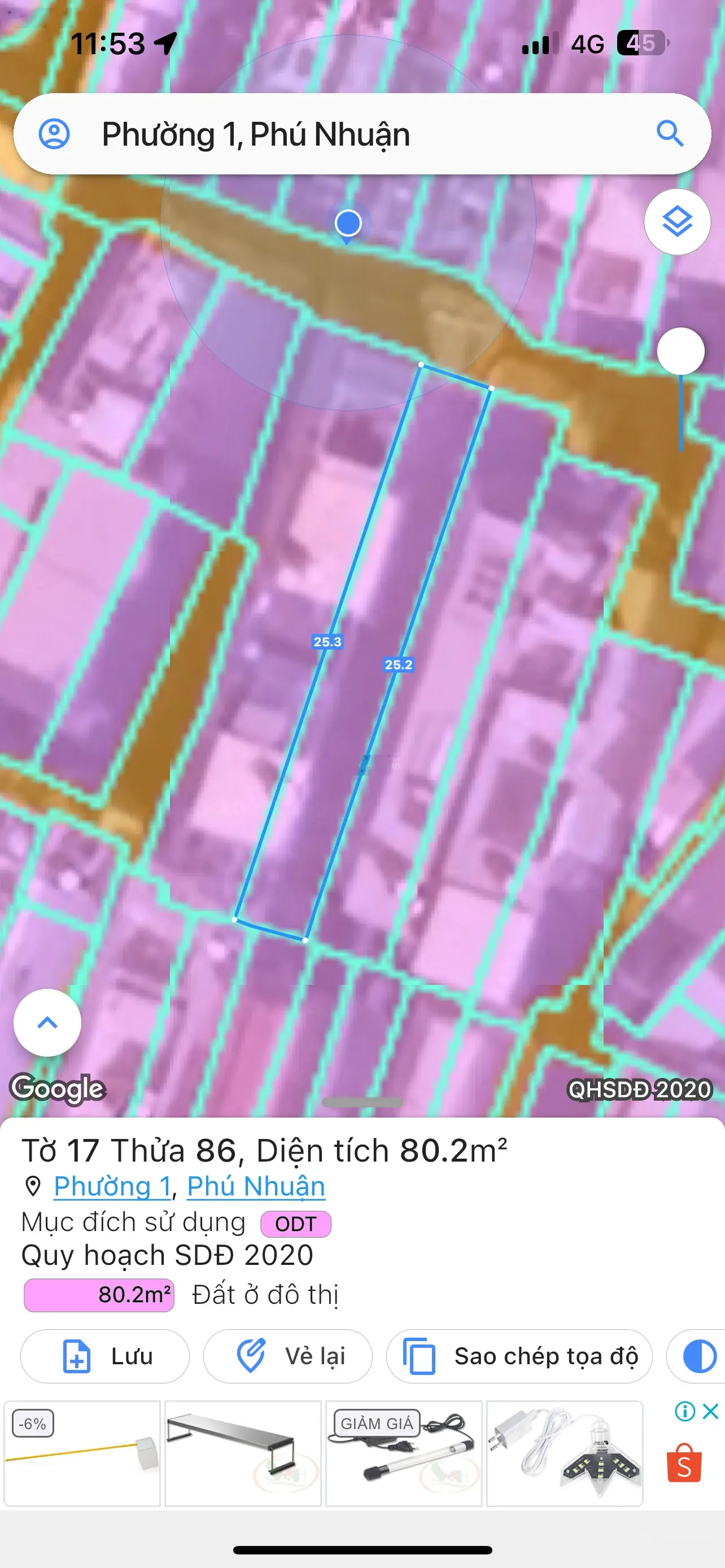
Task: Open the -6% product ad
Action: pos(82,1453)
